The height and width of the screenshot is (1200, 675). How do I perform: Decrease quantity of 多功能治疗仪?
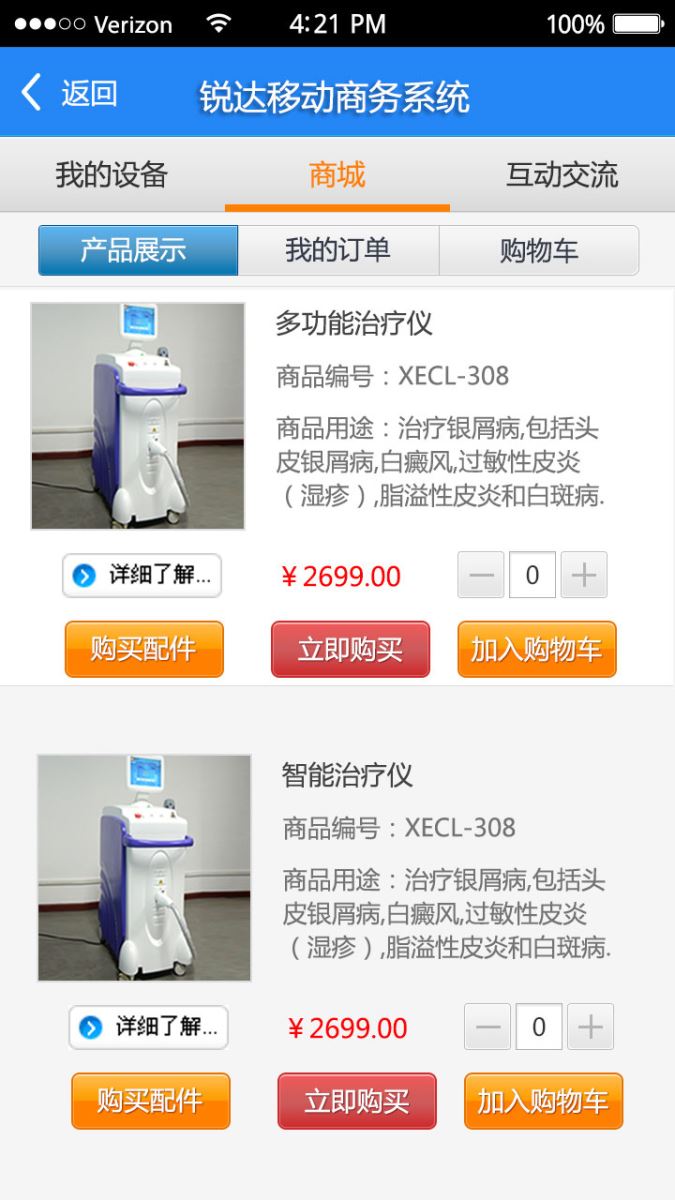point(481,575)
